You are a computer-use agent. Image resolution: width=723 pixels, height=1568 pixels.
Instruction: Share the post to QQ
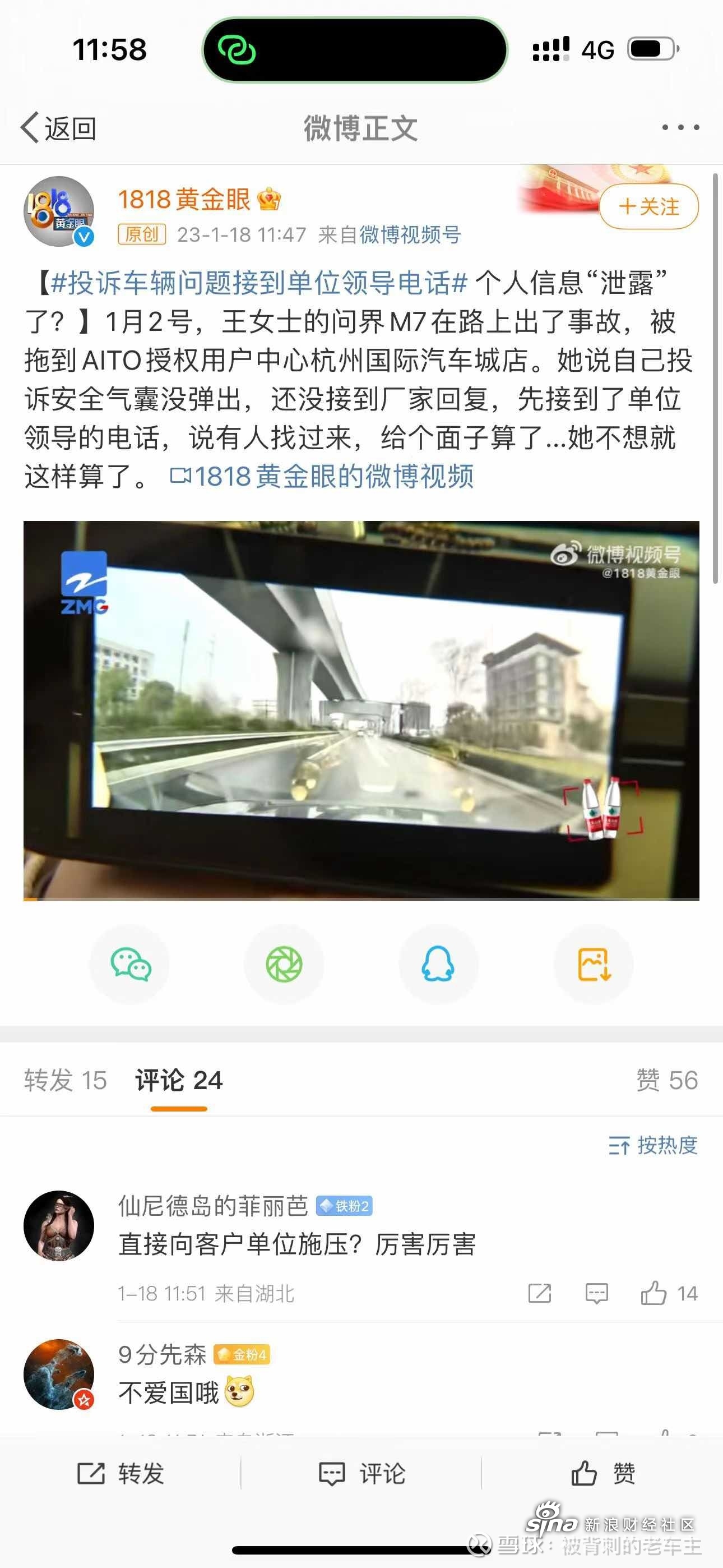coord(438,965)
